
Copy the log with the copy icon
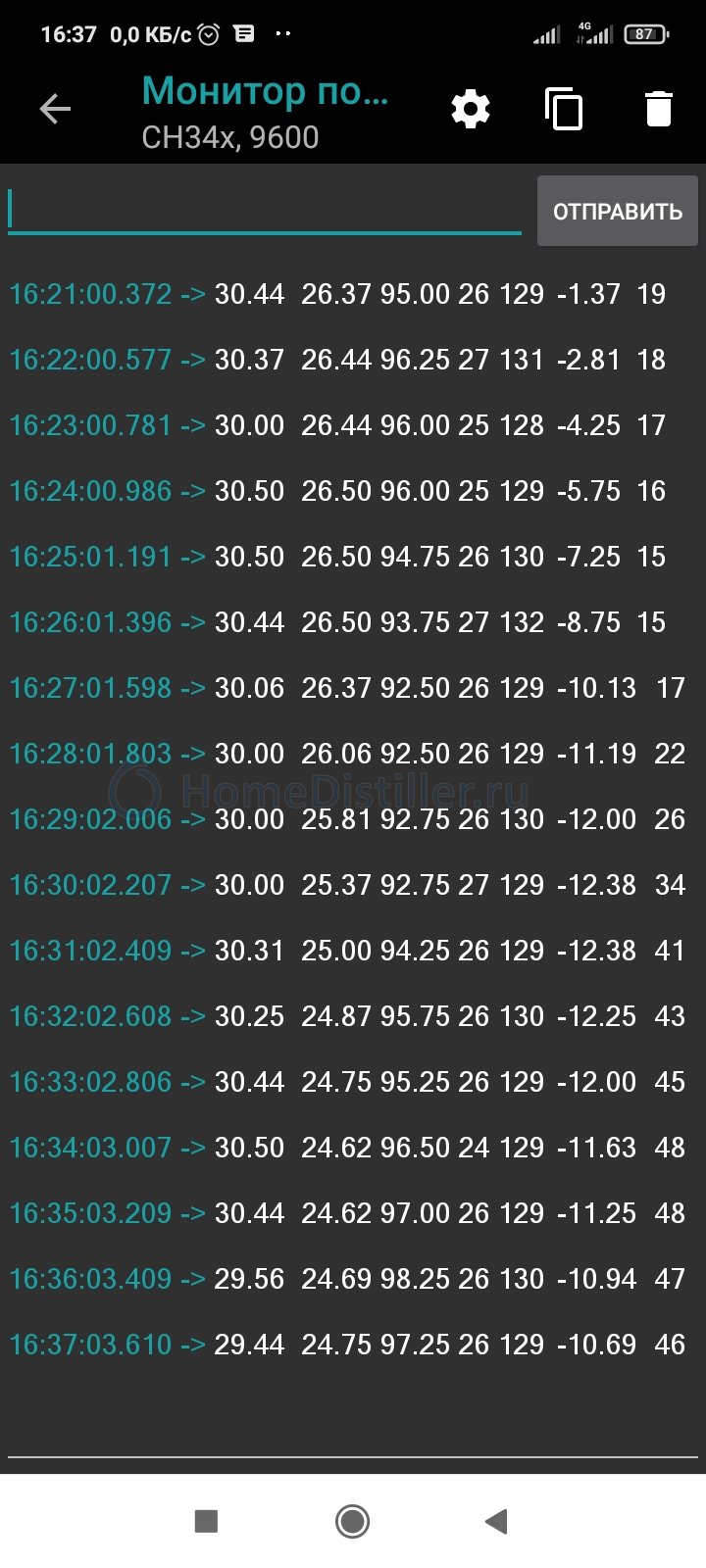564,109
